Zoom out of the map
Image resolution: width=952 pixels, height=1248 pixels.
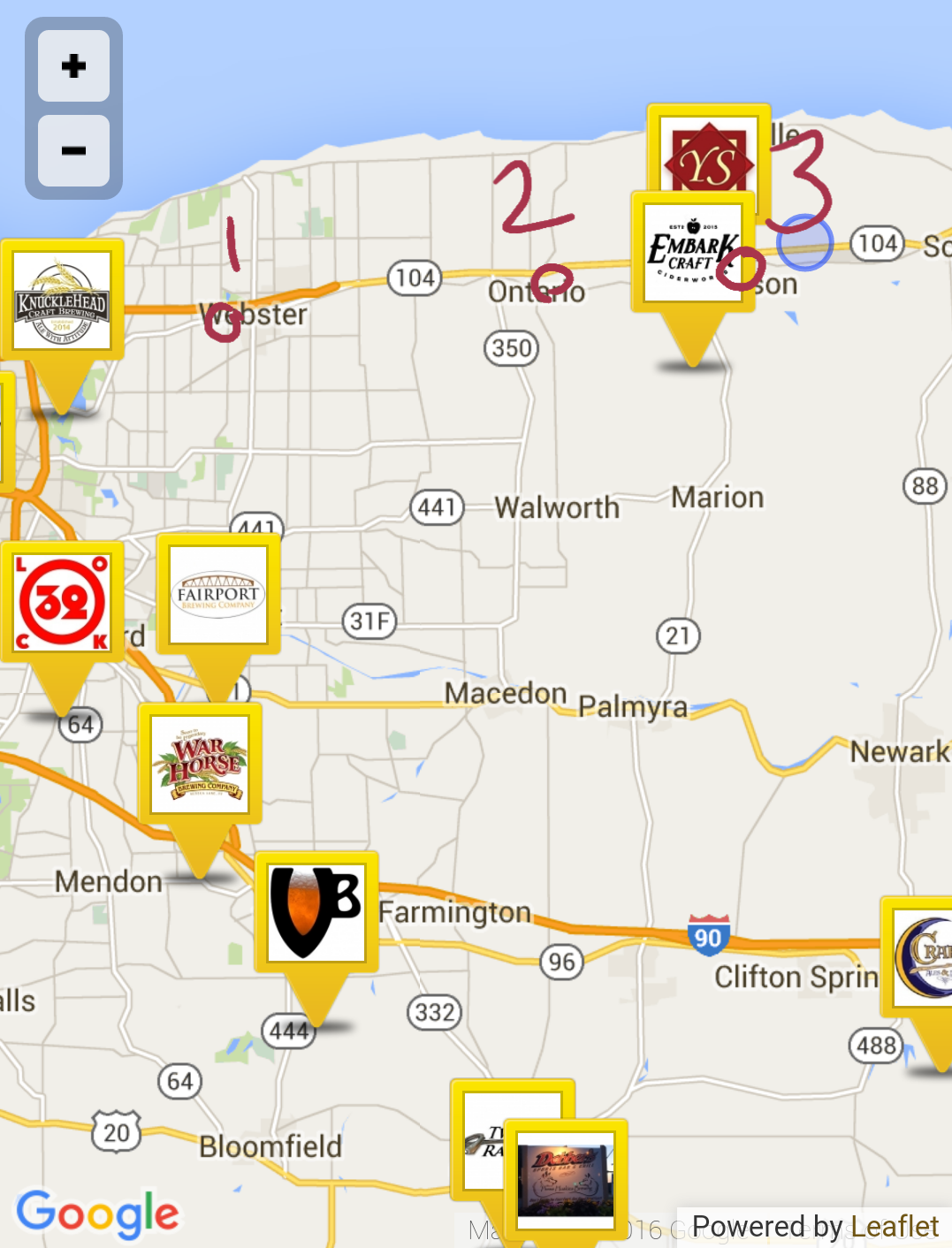(x=74, y=150)
